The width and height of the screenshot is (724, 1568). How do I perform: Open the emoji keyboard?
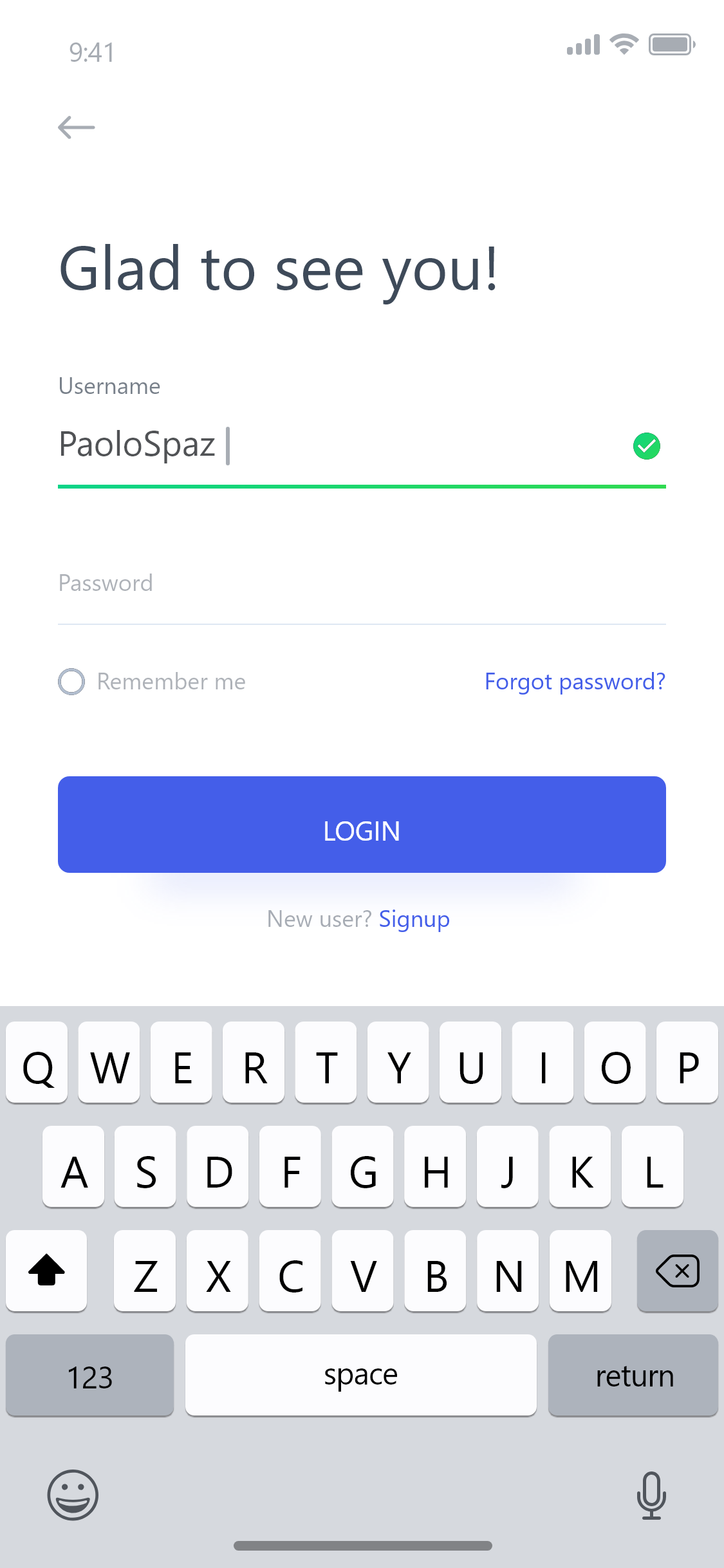tap(73, 1495)
